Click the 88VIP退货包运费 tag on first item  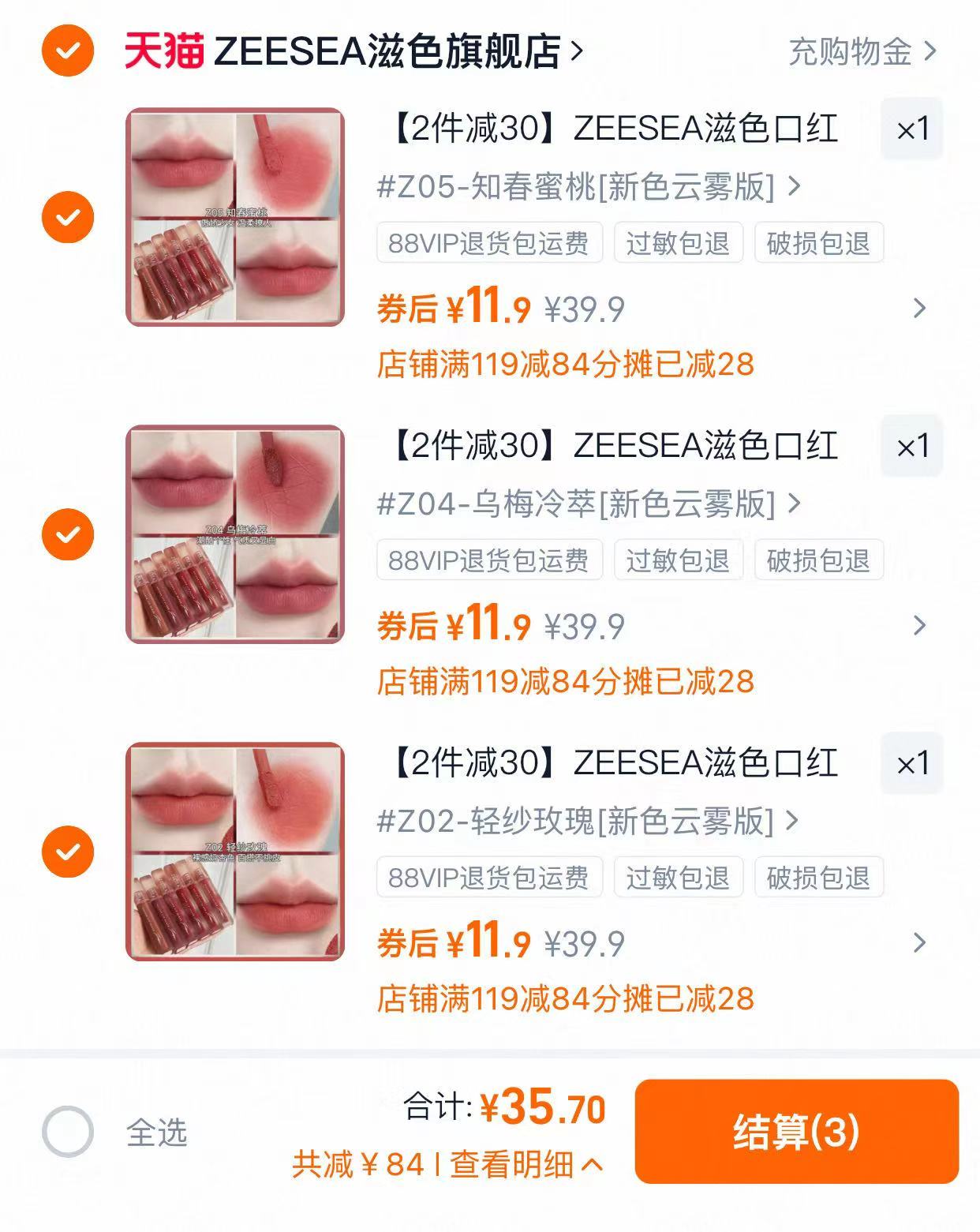pyautogui.click(x=490, y=245)
